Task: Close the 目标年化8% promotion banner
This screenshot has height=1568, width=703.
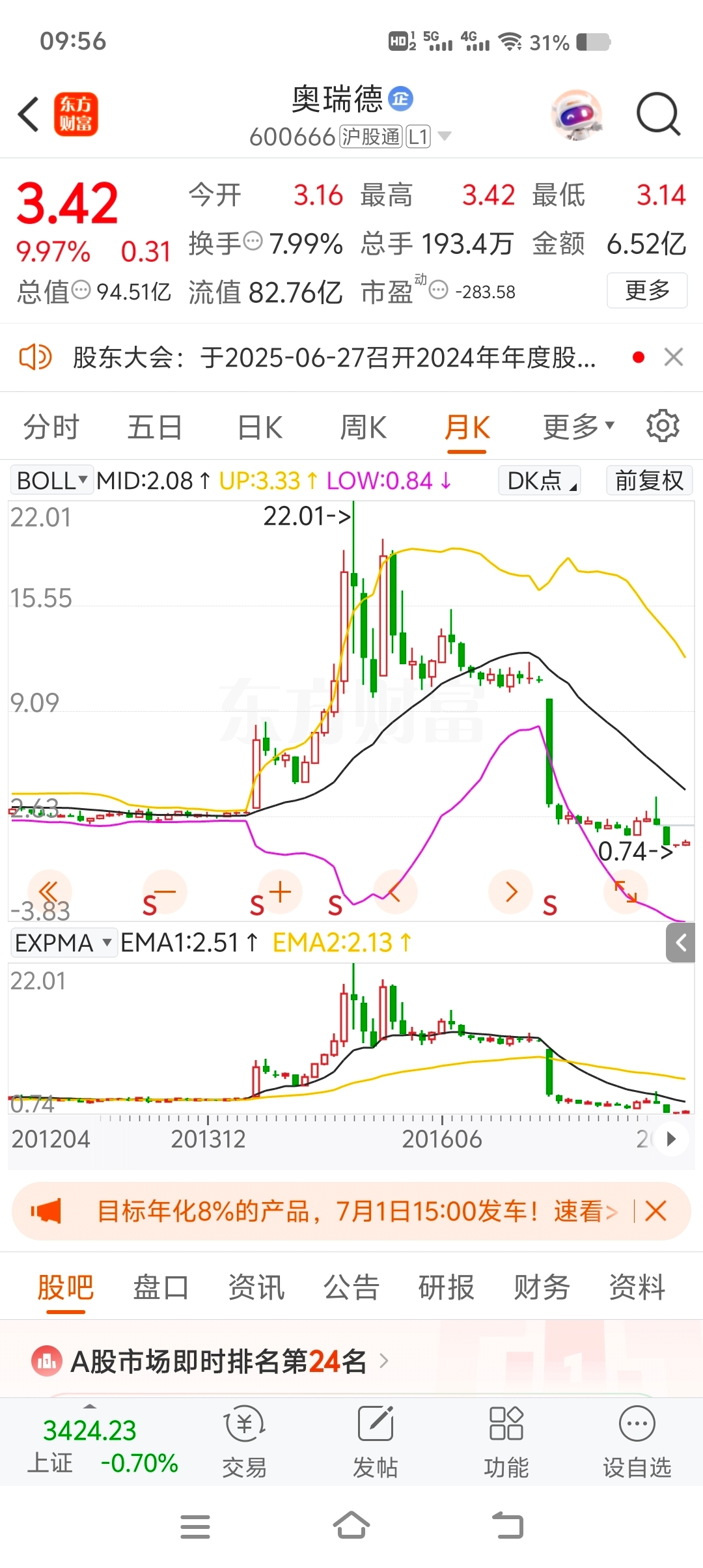Action: [655, 1211]
